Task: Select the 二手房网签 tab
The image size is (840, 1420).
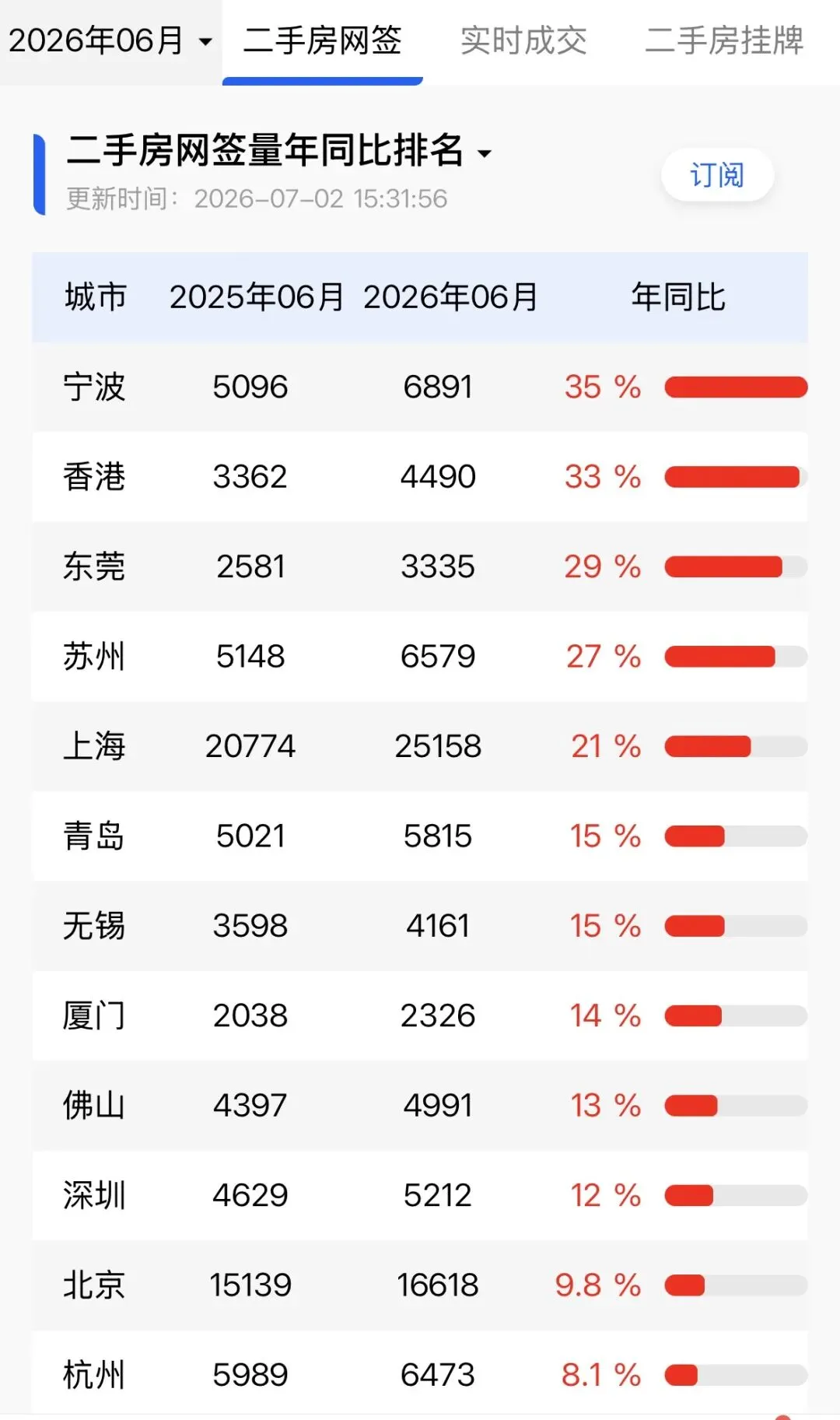Action: 322,40
